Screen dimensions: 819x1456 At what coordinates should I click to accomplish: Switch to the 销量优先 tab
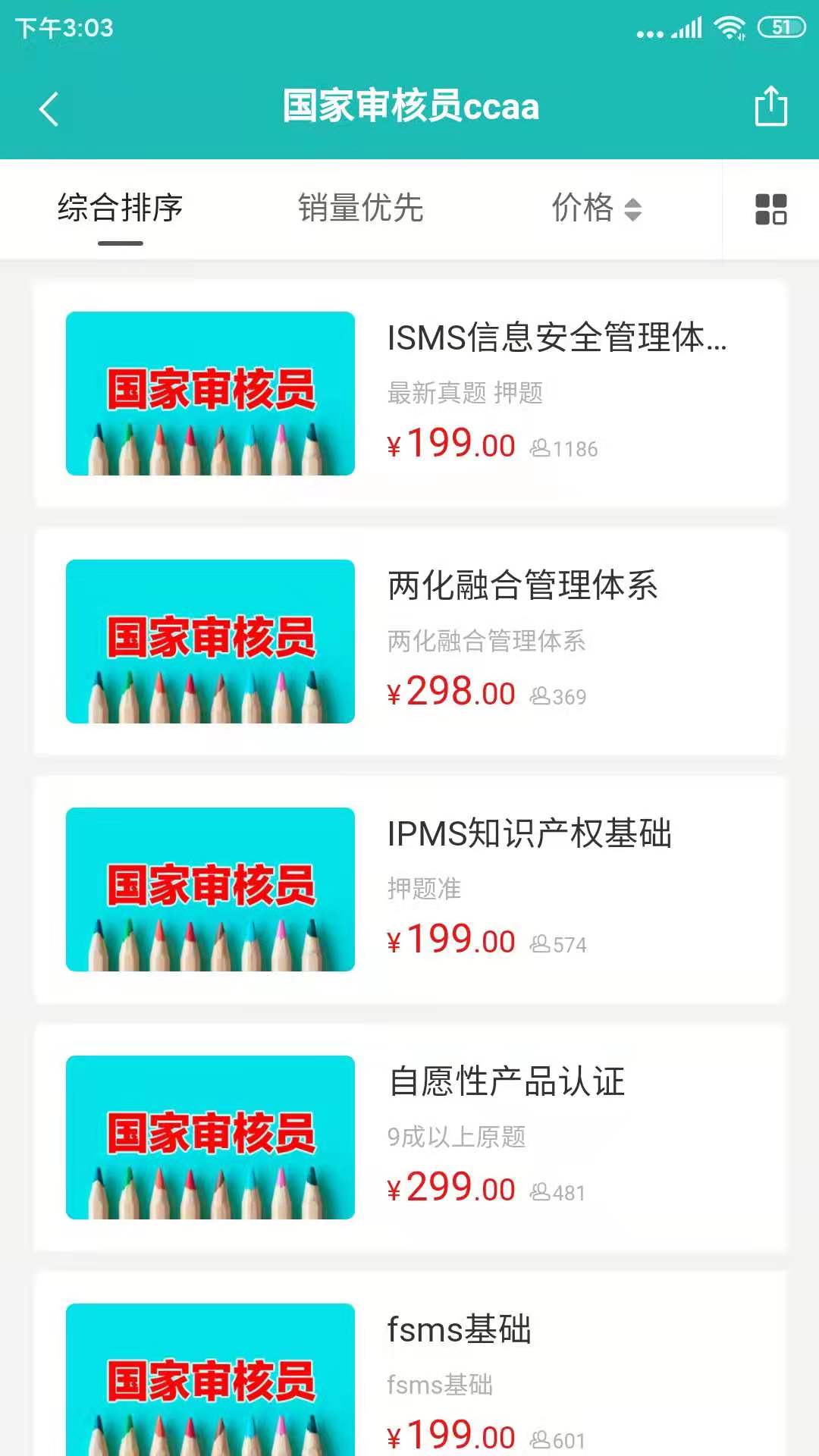coord(362,210)
